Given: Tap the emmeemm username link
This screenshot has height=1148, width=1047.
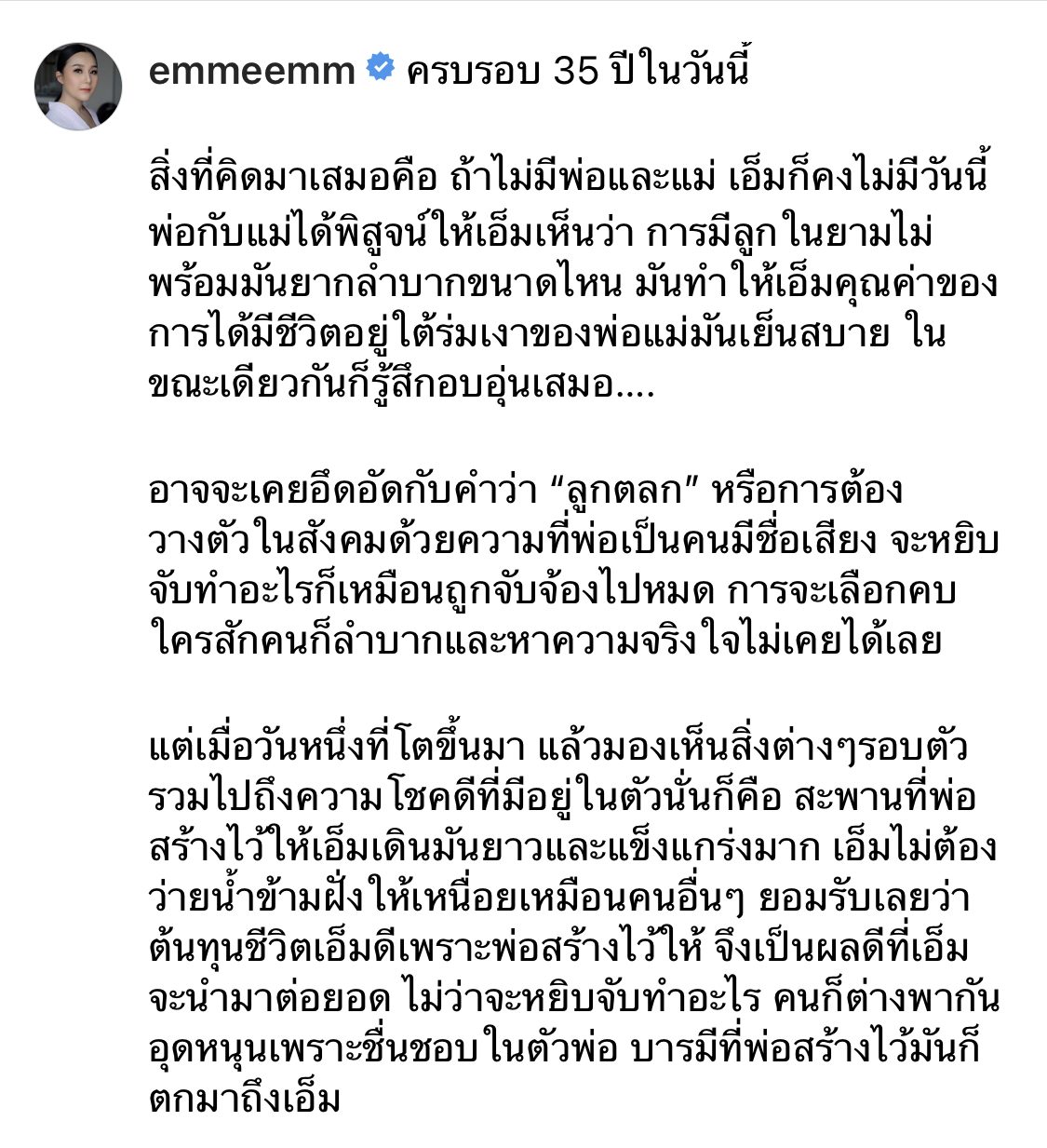Looking at the screenshot, I should [x=251, y=71].
